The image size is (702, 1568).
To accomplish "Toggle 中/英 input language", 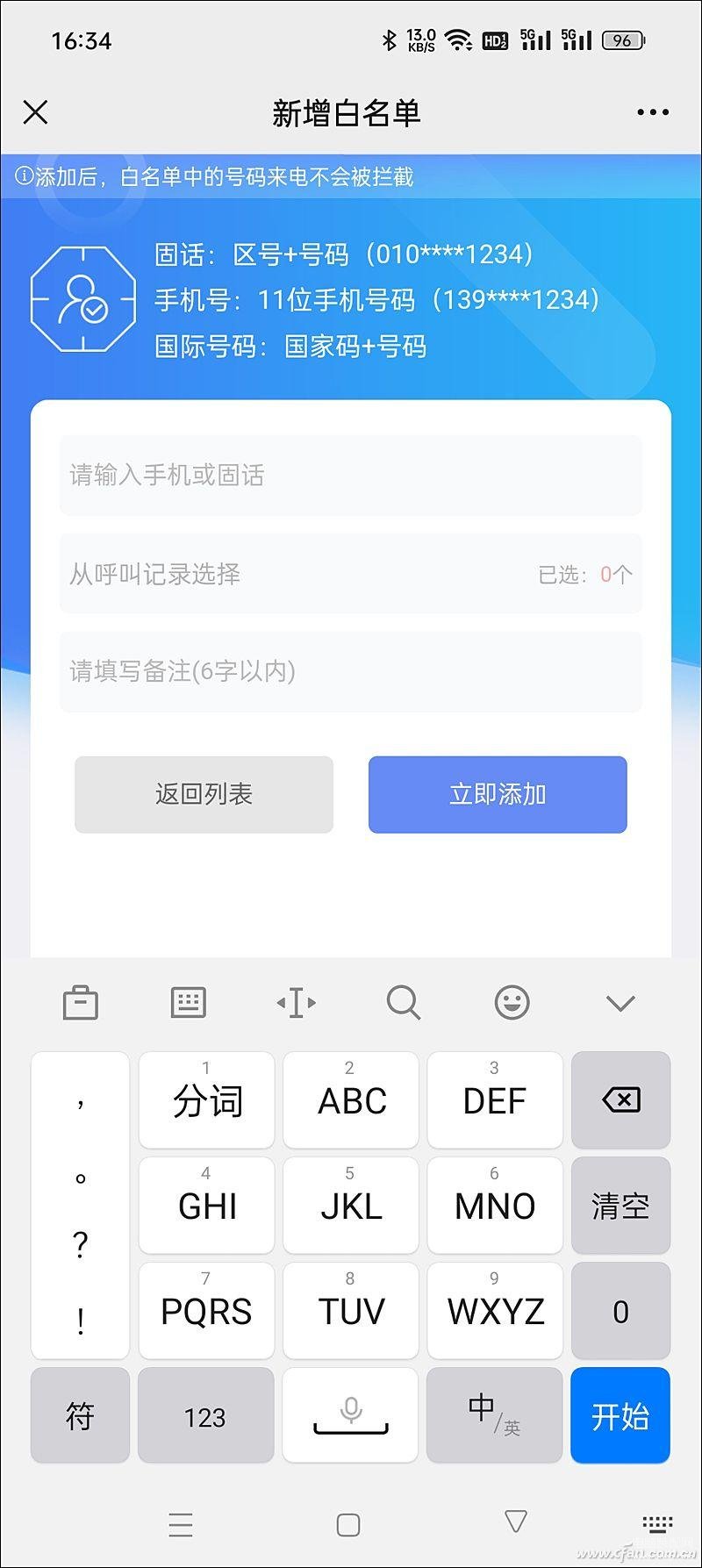I will (x=494, y=1415).
